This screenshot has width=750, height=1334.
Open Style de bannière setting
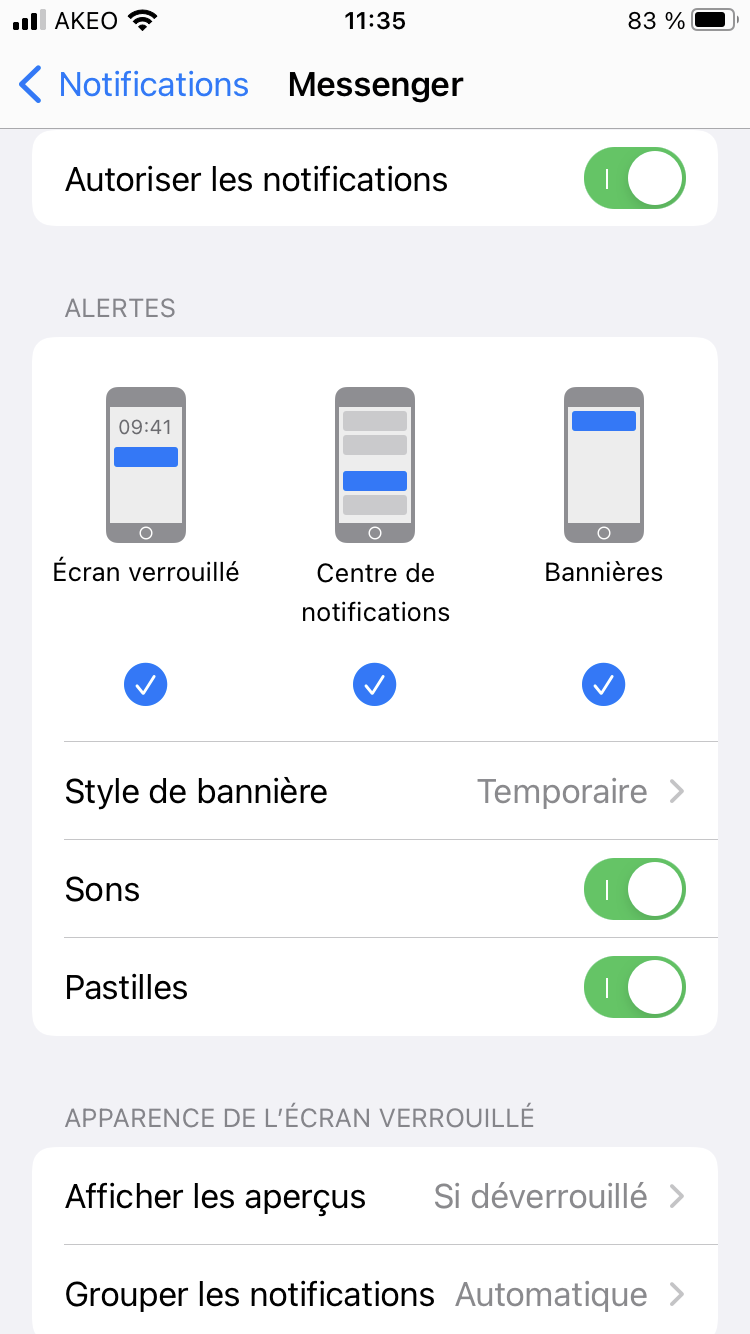tap(375, 791)
